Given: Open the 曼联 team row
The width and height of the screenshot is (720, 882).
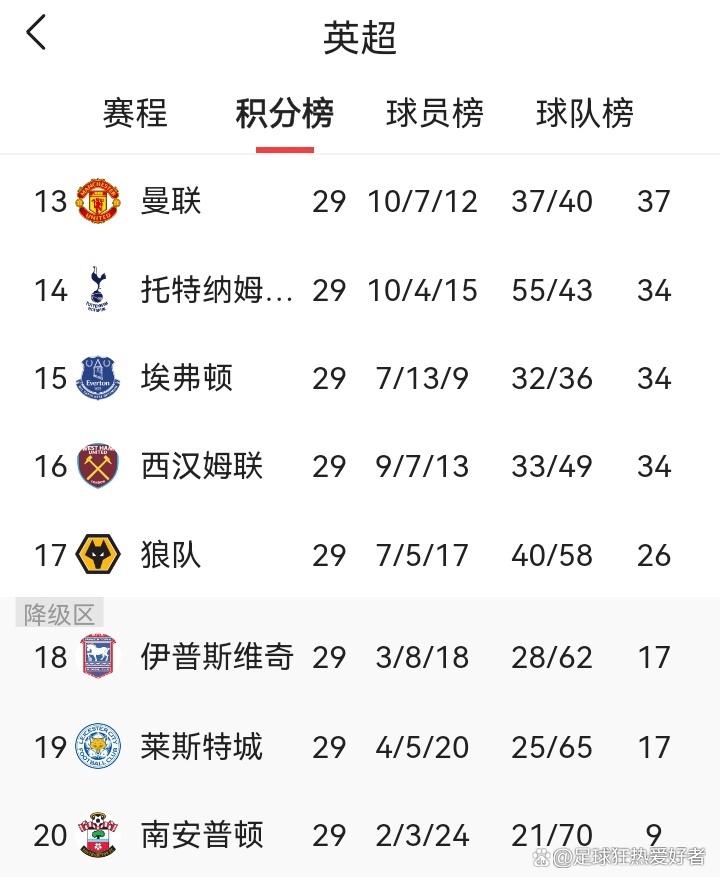Looking at the screenshot, I should [x=171, y=201].
